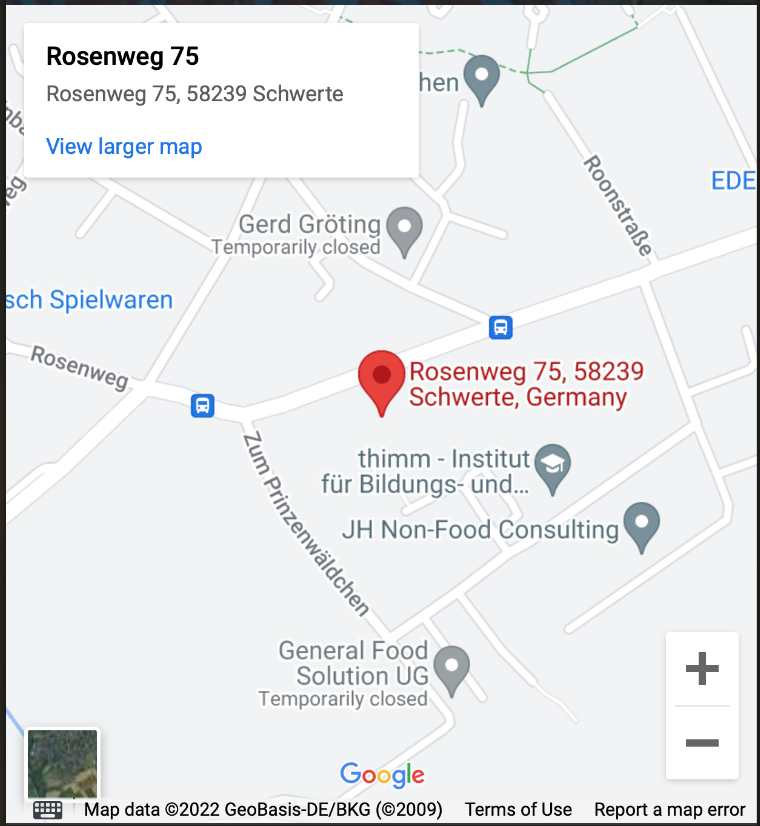
Task: Open the JH Non-Food Consulting pin
Action: pos(641,525)
